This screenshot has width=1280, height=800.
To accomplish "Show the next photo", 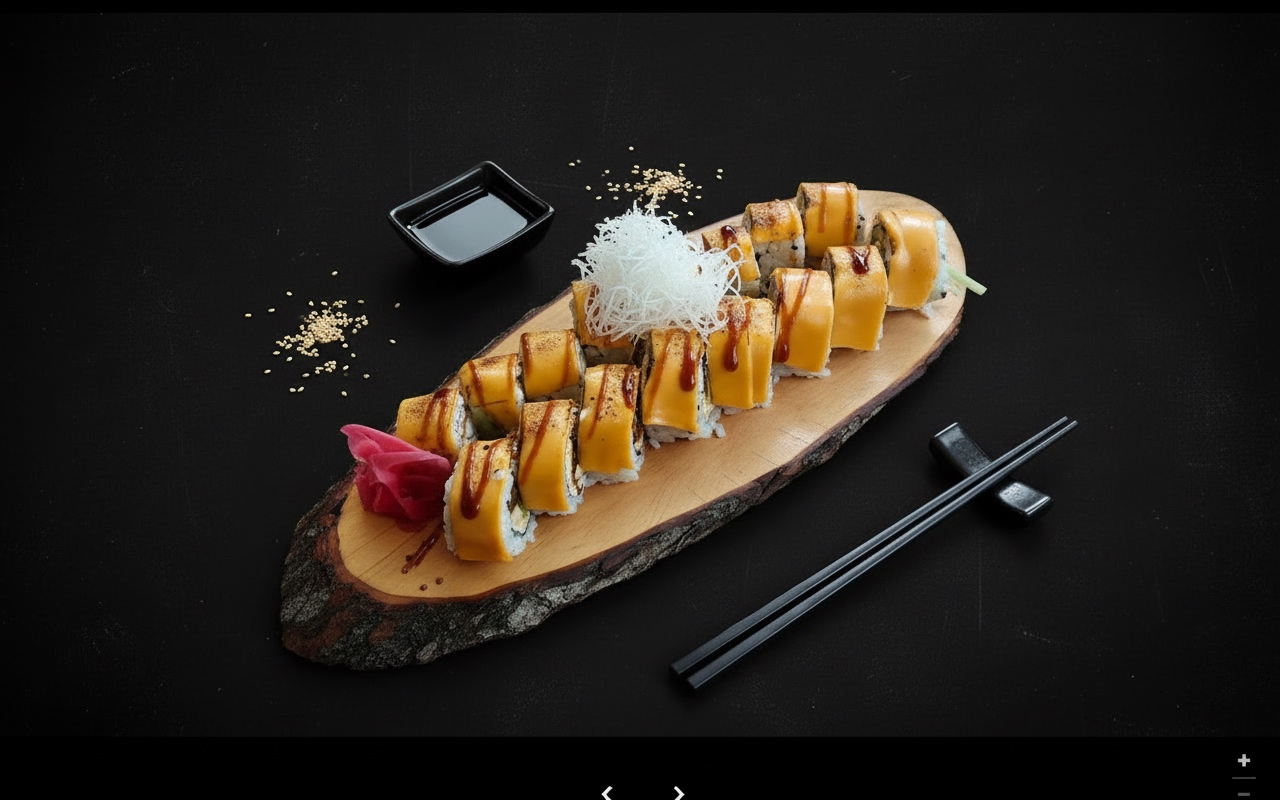I will click(679, 793).
